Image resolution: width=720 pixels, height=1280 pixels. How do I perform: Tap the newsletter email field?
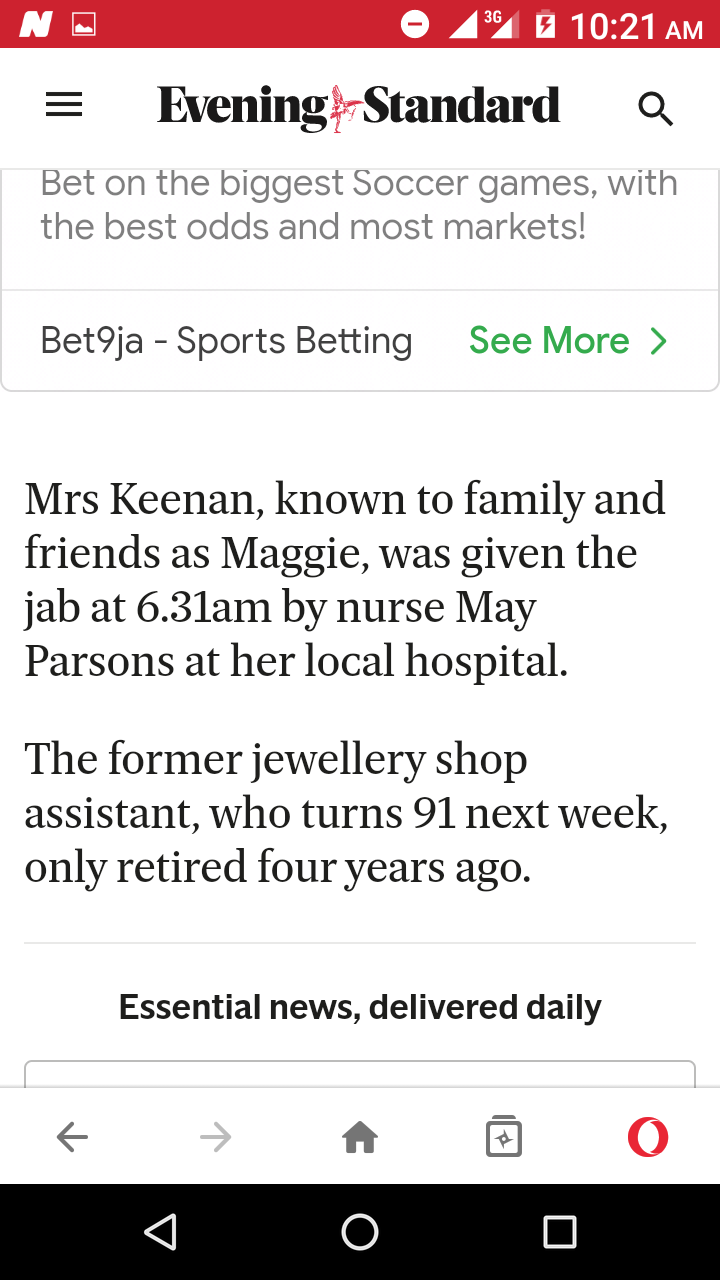pos(360,1074)
